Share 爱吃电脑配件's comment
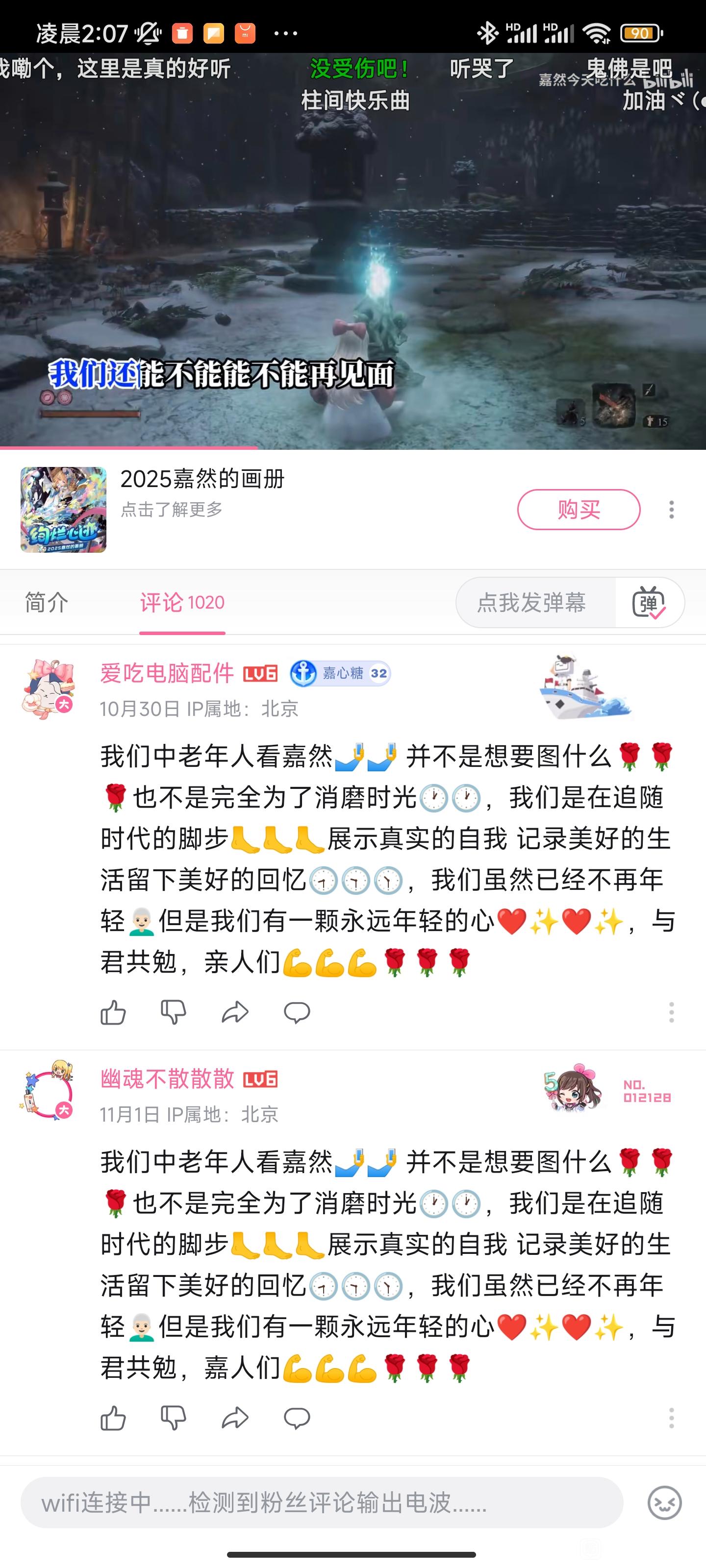The image size is (706, 1568). tap(235, 1013)
